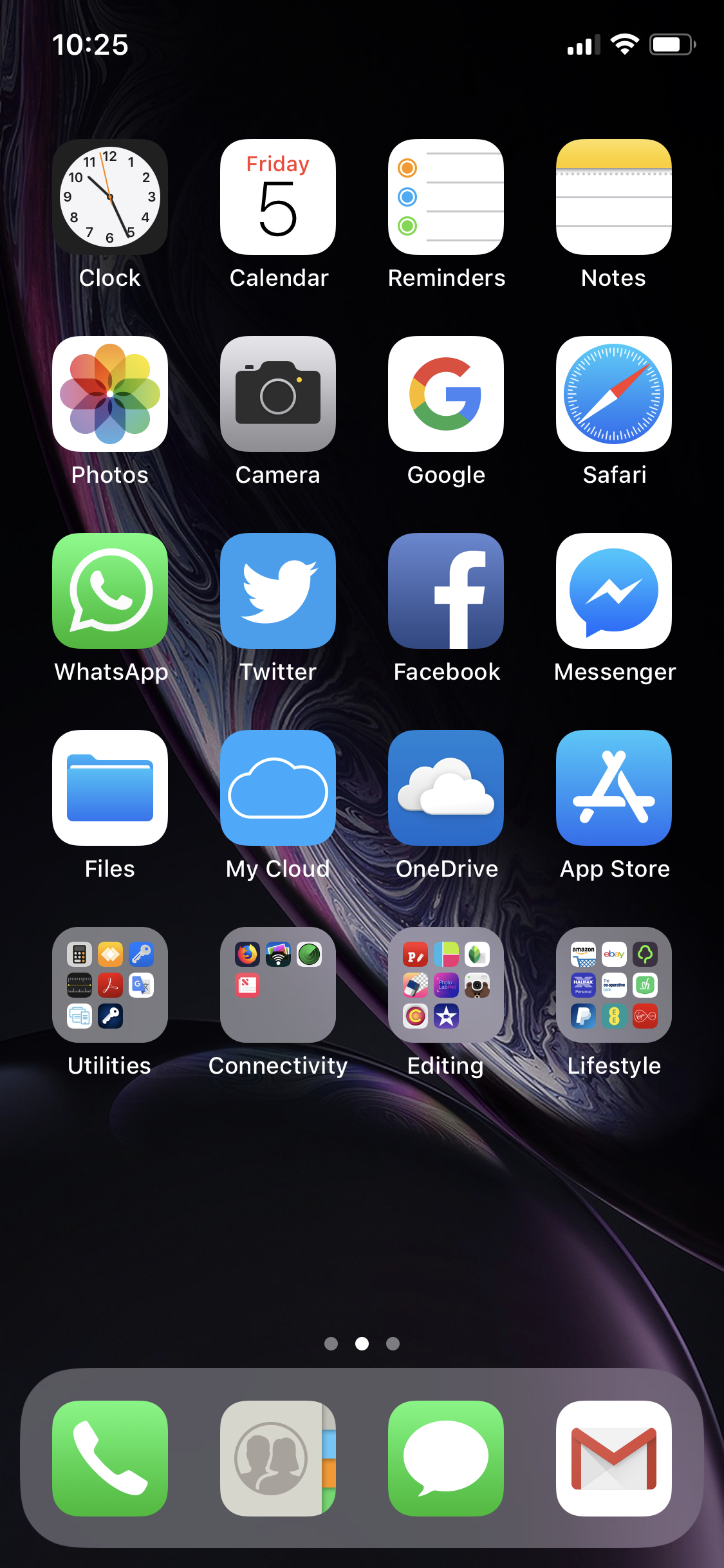Launch the Camera
The height and width of the screenshot is (1568, 724).
pos(278,394)
